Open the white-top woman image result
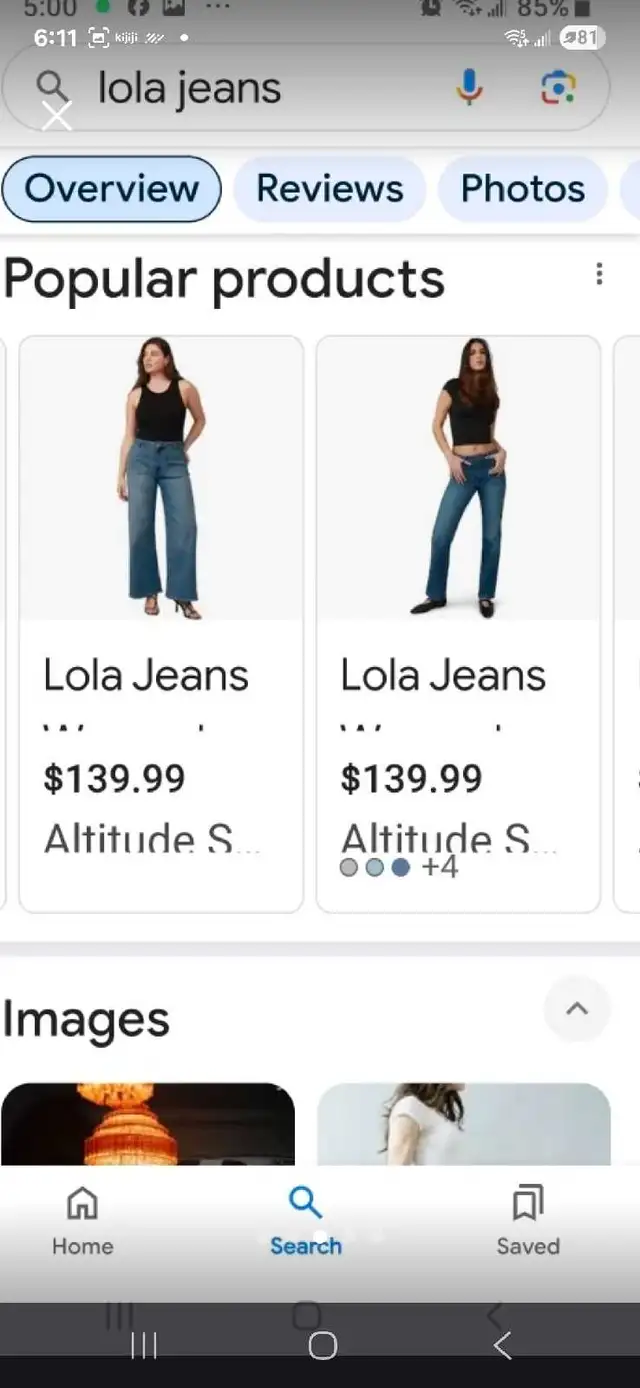 (x=464, y=1124)
